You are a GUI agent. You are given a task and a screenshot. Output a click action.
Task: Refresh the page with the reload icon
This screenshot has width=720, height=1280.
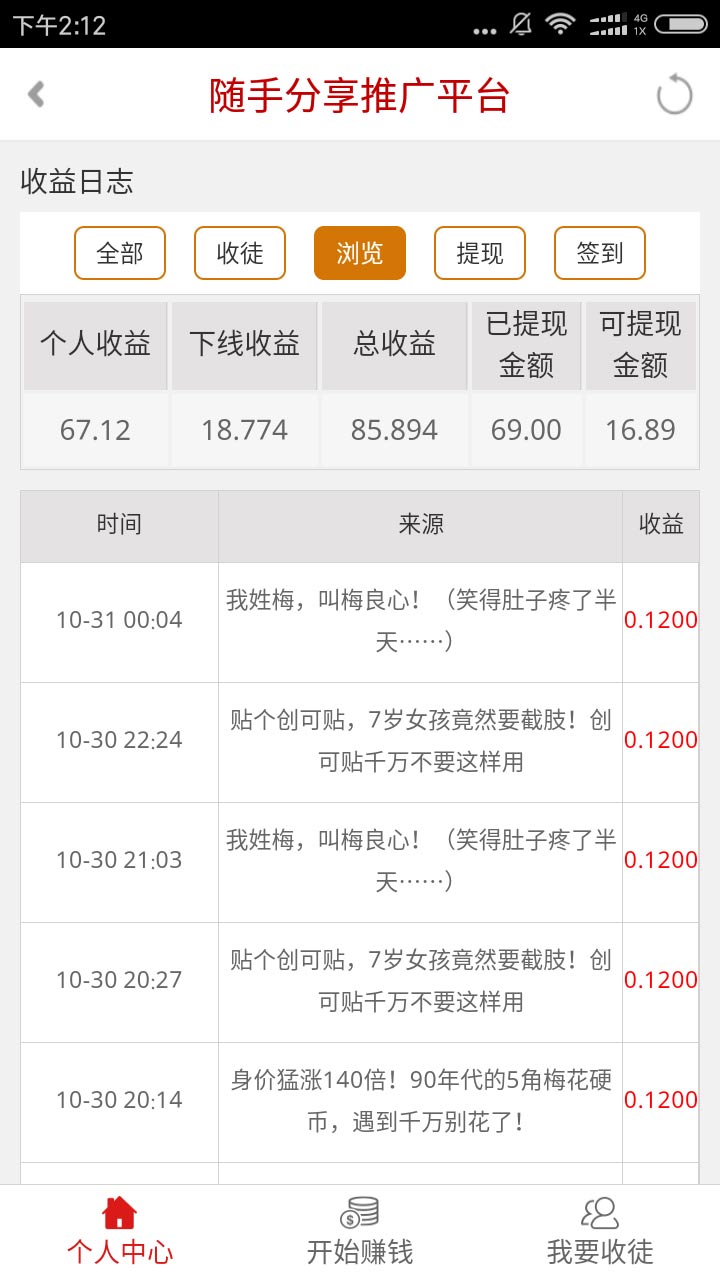[674, 95]
